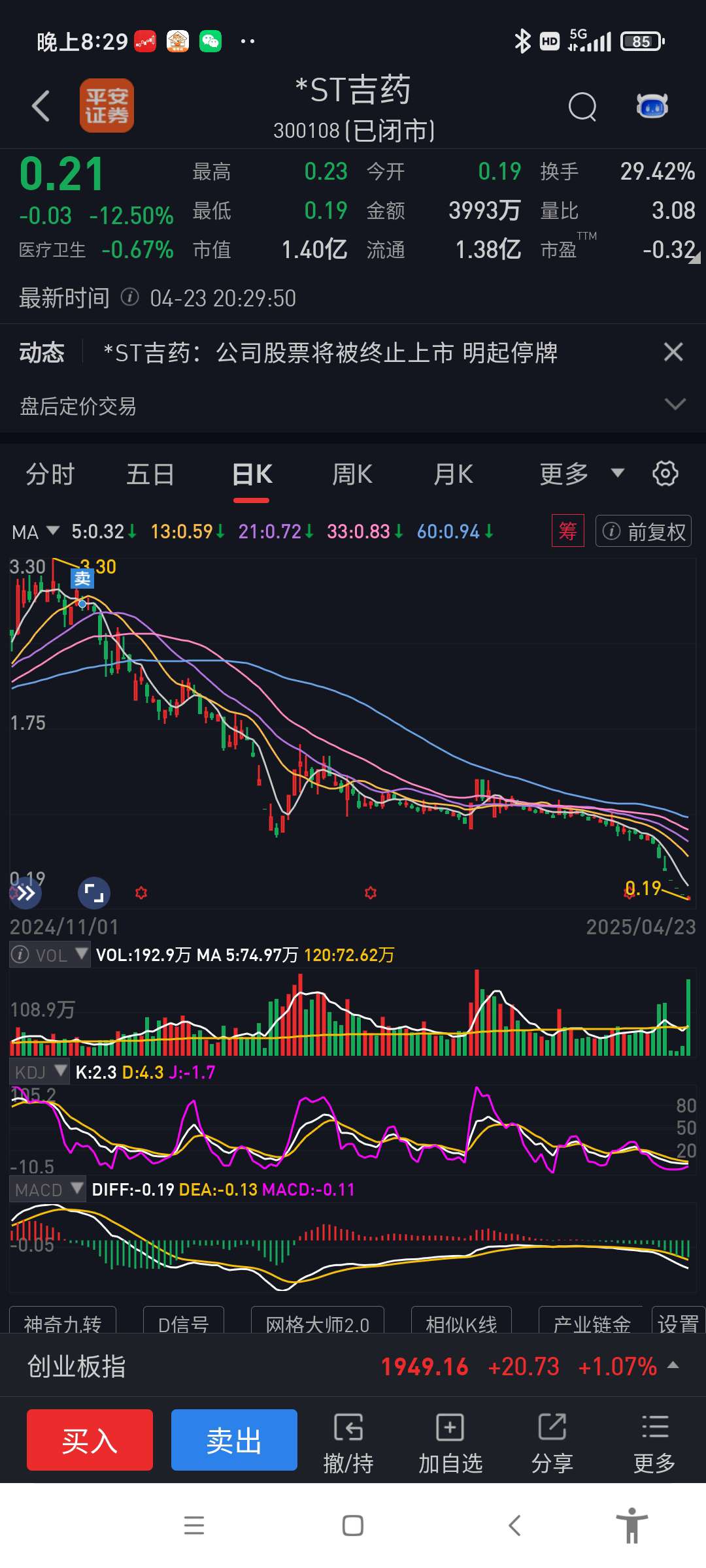The width and height of the screenshot is (706, 1568).
Task: Open the robot assistant icon
Action: (x=652, y=106)
